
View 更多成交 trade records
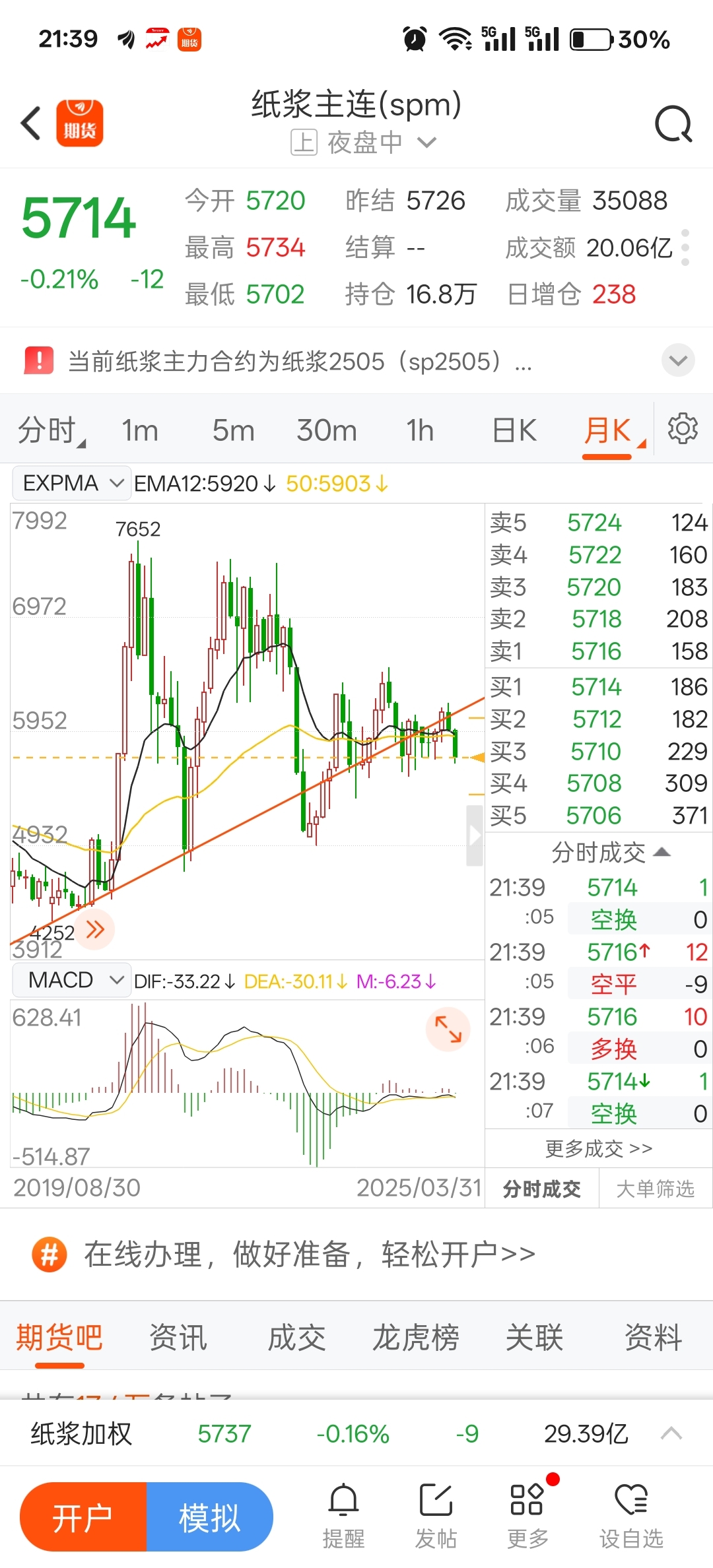(599, 1148)
